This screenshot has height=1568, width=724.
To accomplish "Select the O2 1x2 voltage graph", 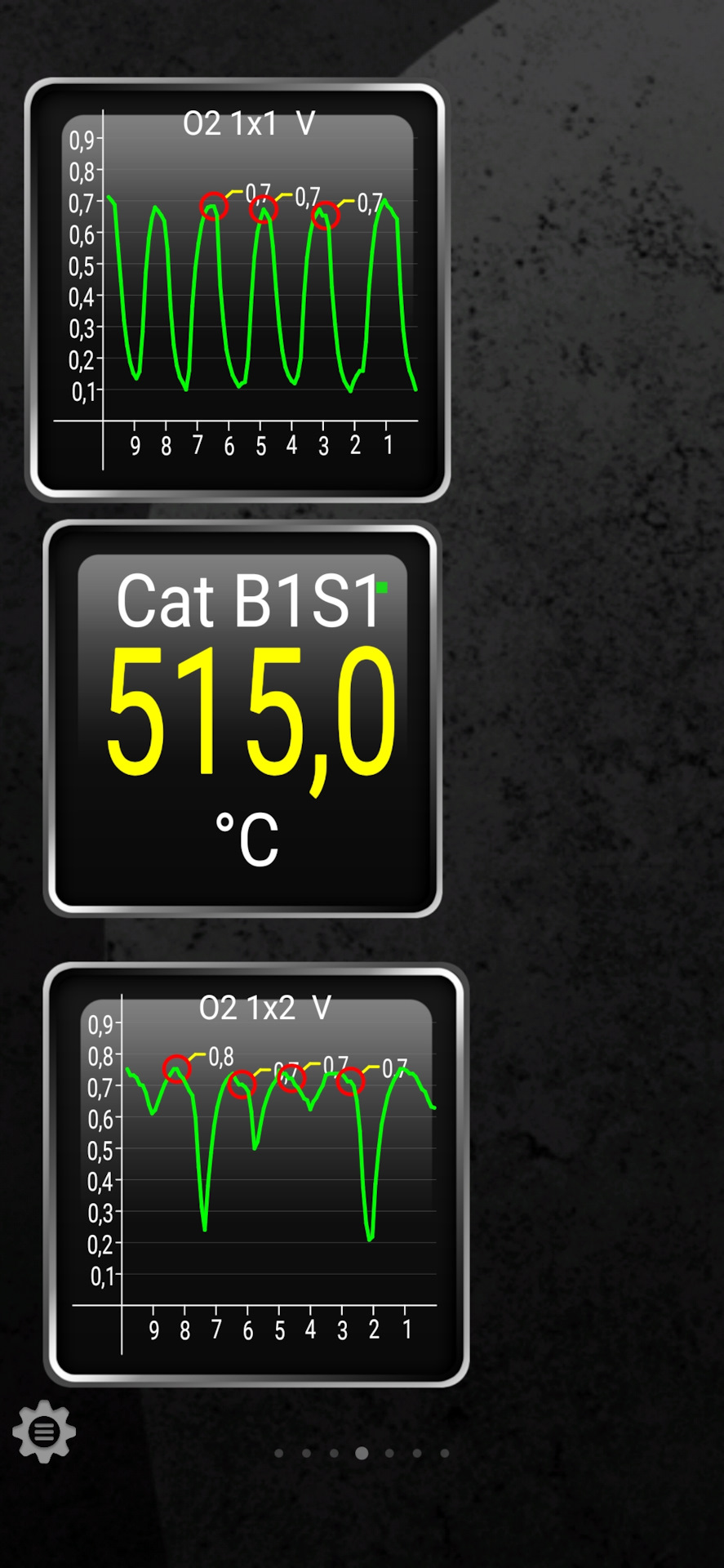I will (256, 1174).
